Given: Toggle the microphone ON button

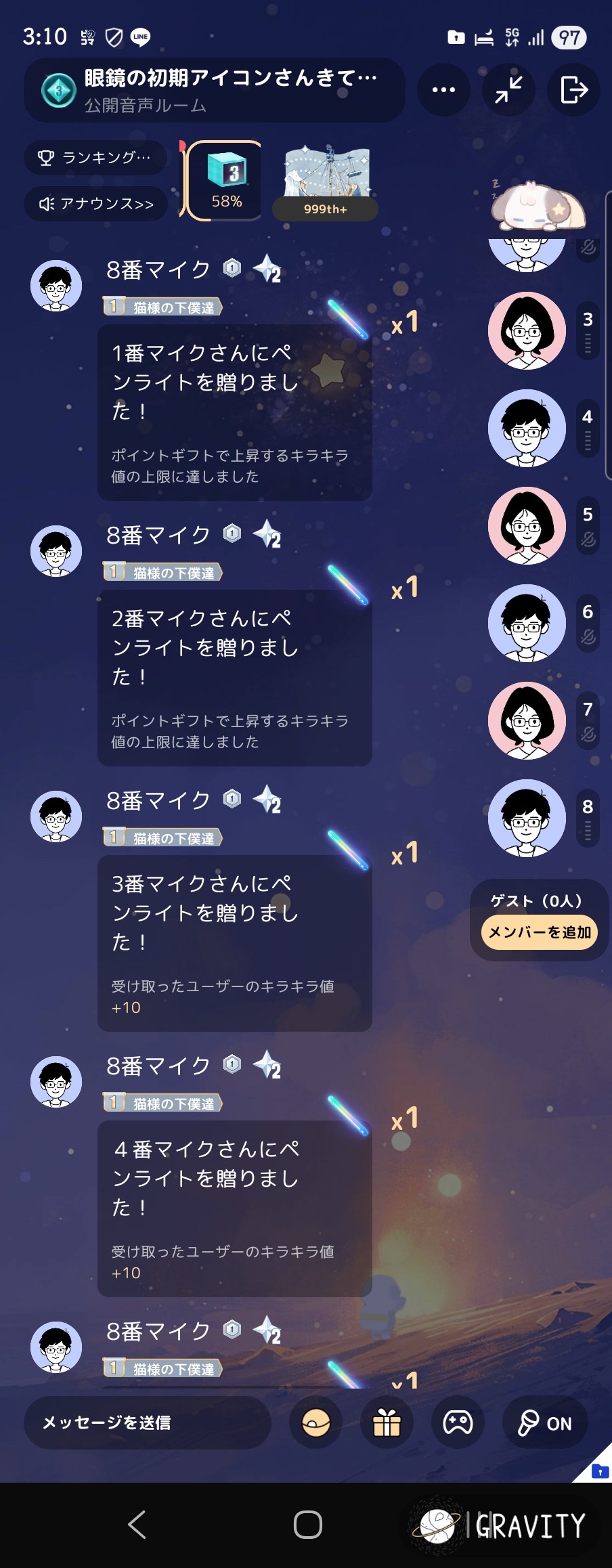Looking at the screenshot, I should (x=545, y=1422).
